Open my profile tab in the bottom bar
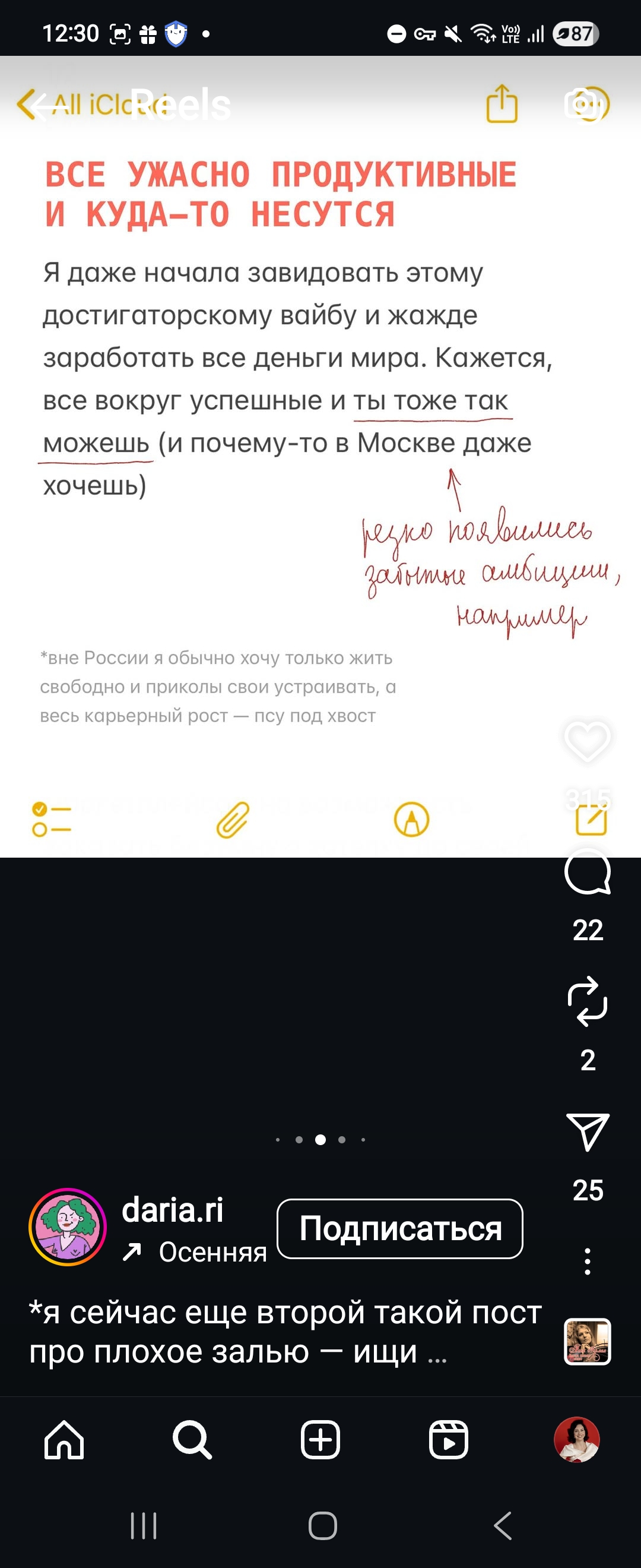The image size is (641, 1568). tap(576, 1440)
